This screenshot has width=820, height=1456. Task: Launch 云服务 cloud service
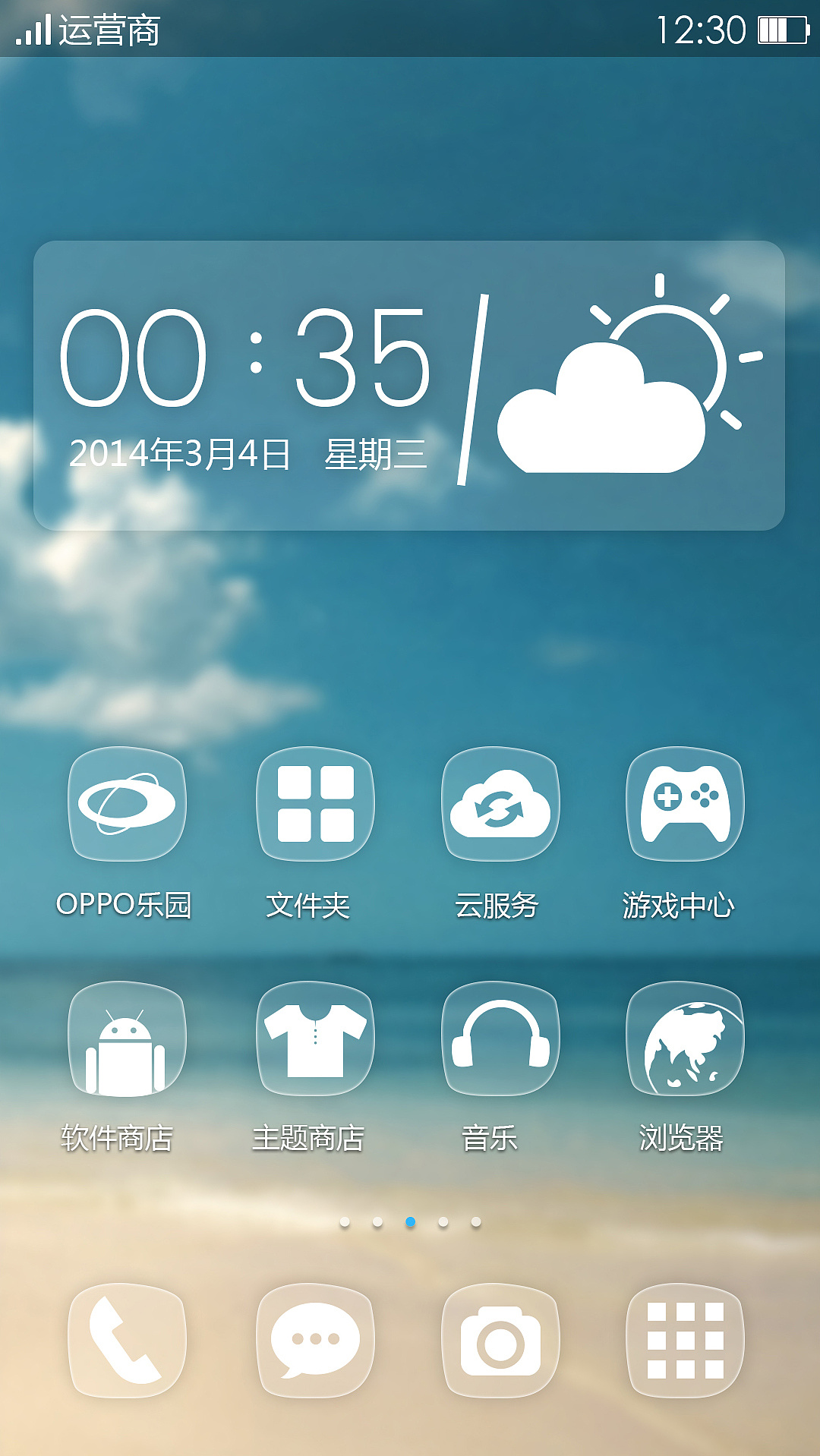(x=500, y=805)
